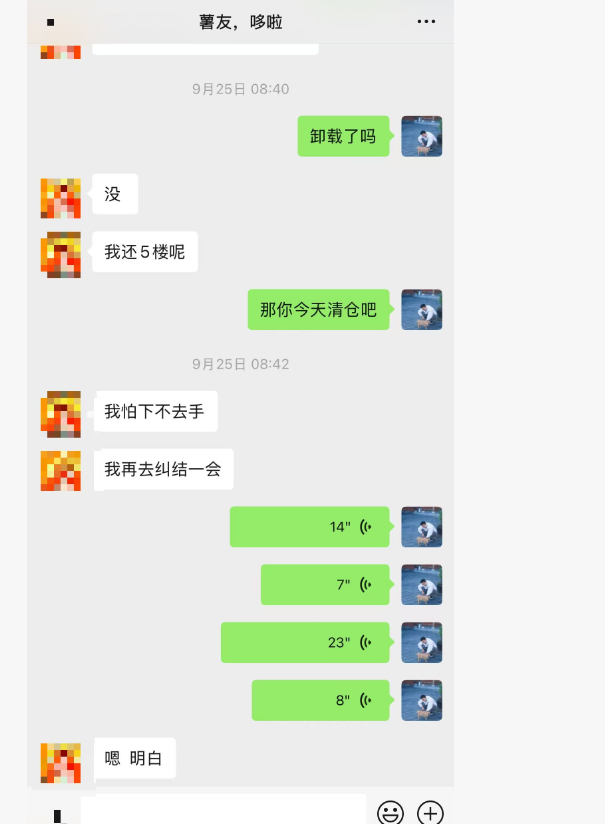605x824 pixels.
Task: Open the chat options three-dot menu
Action: (x=426, y=22)
